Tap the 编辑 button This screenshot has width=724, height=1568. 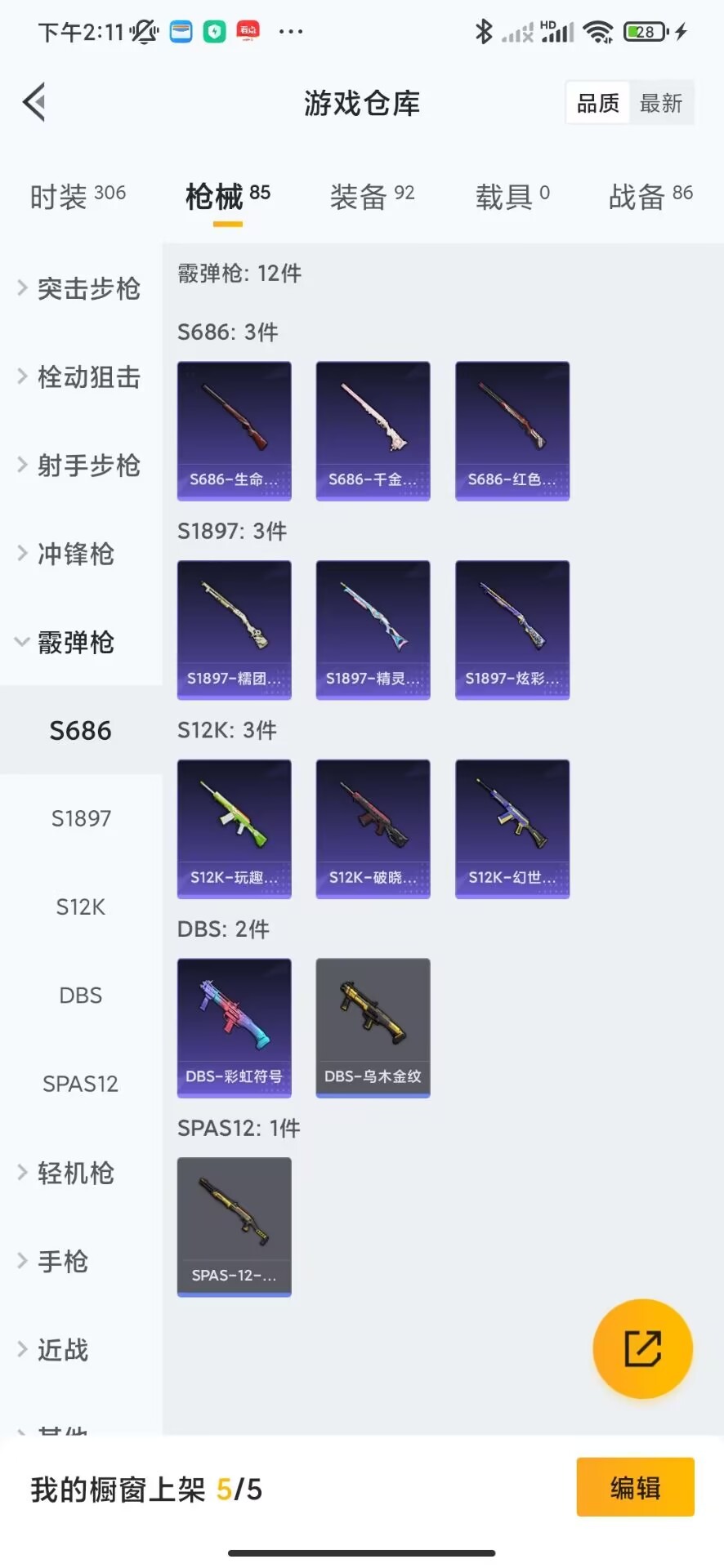click(635, 1487)
